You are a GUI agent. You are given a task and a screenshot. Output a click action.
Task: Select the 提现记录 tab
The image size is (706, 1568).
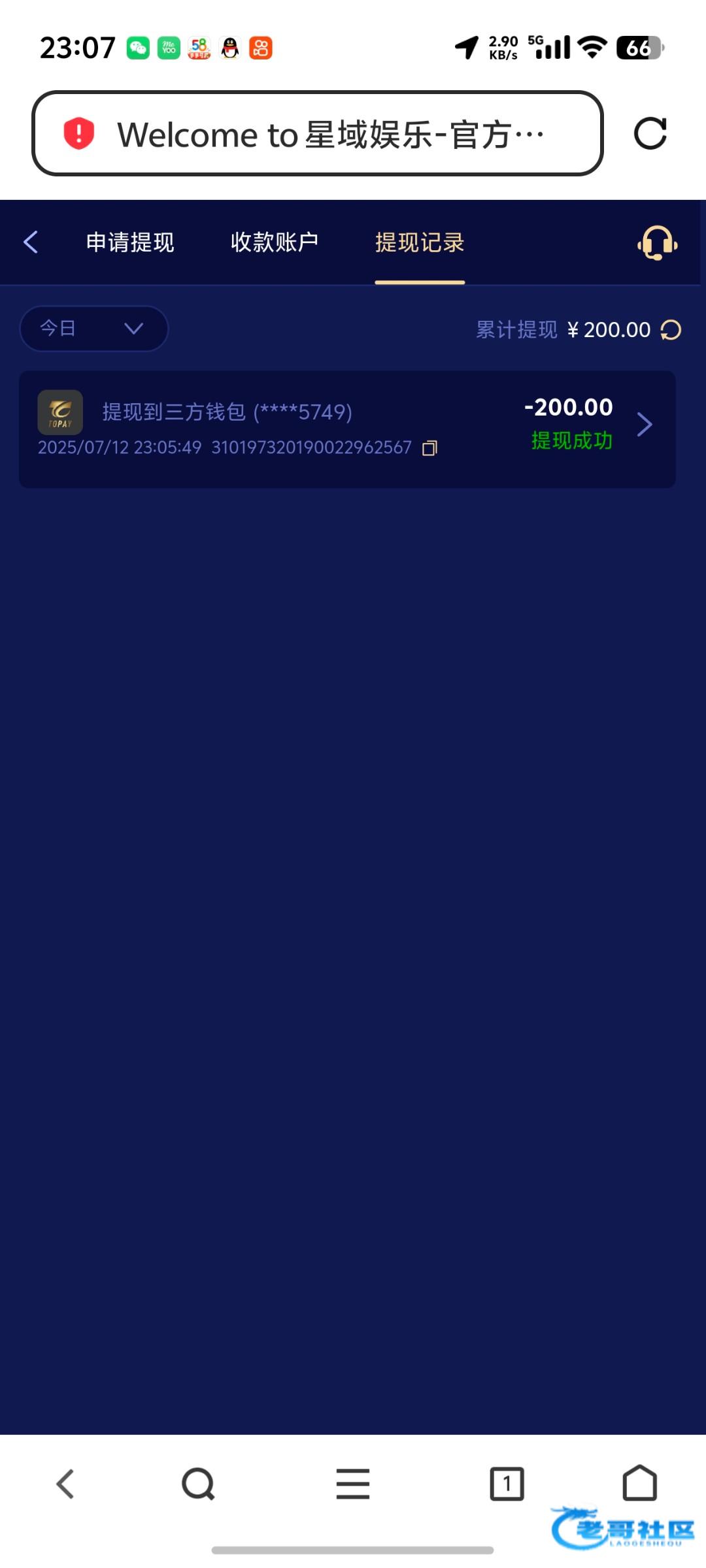420,242
